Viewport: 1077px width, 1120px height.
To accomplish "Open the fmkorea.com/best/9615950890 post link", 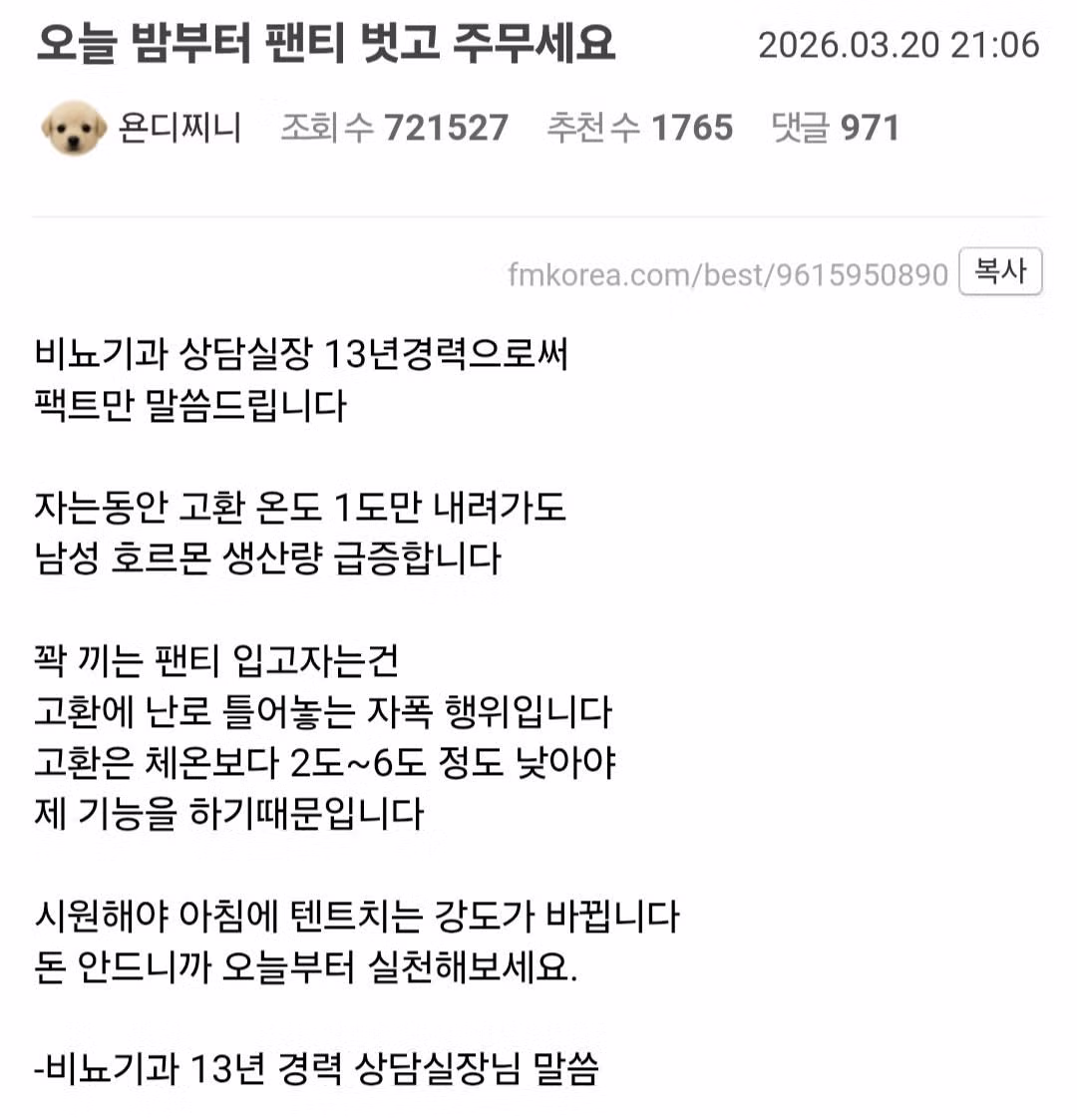I will click(x=727, y=273).
